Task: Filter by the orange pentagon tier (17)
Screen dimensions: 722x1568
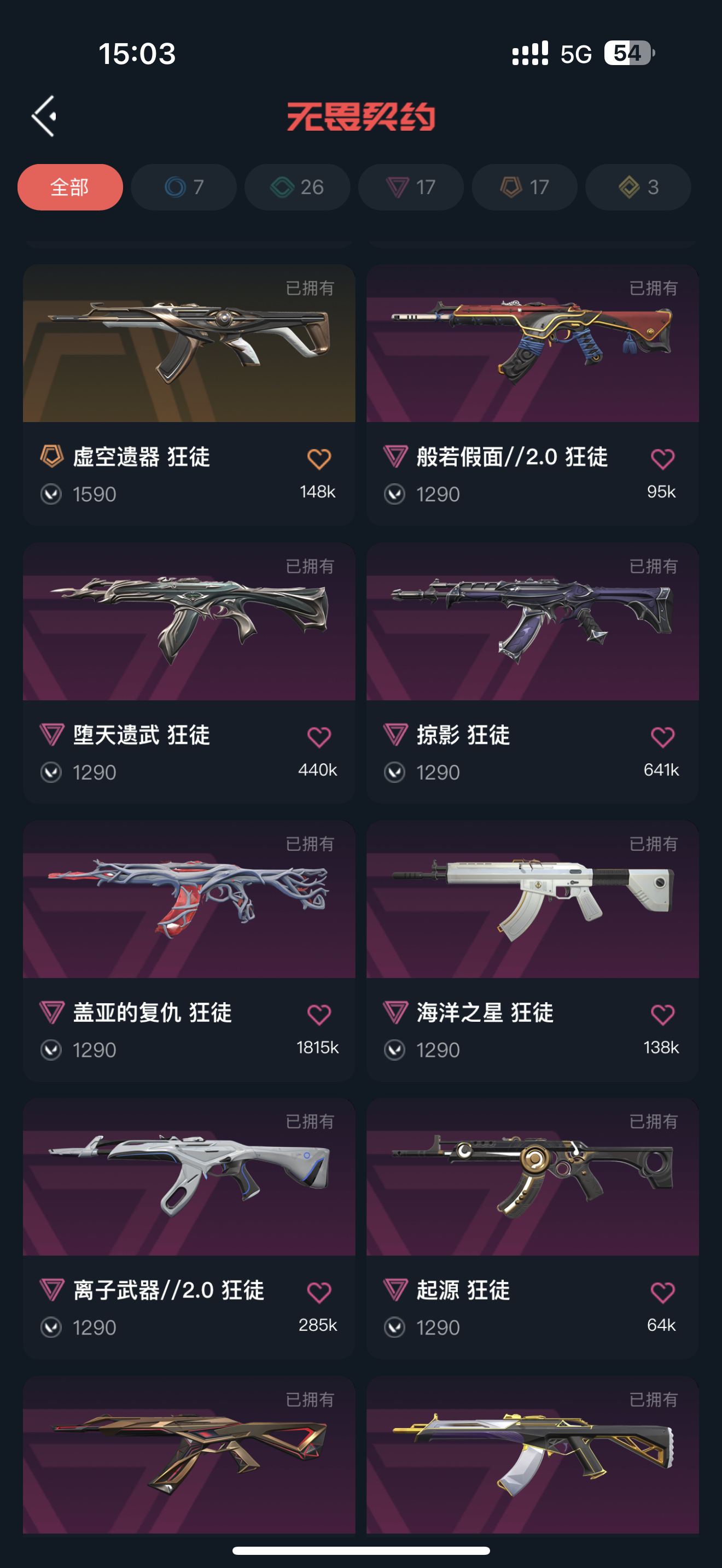Action: 524,187
